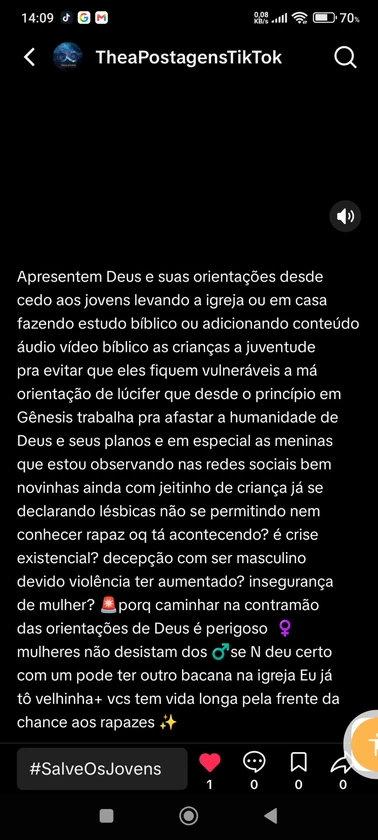The width and height of the screenshot is (378, 840).
Task: Open the comments bubble
Action: pyautogui.click(x=254, y=762)
